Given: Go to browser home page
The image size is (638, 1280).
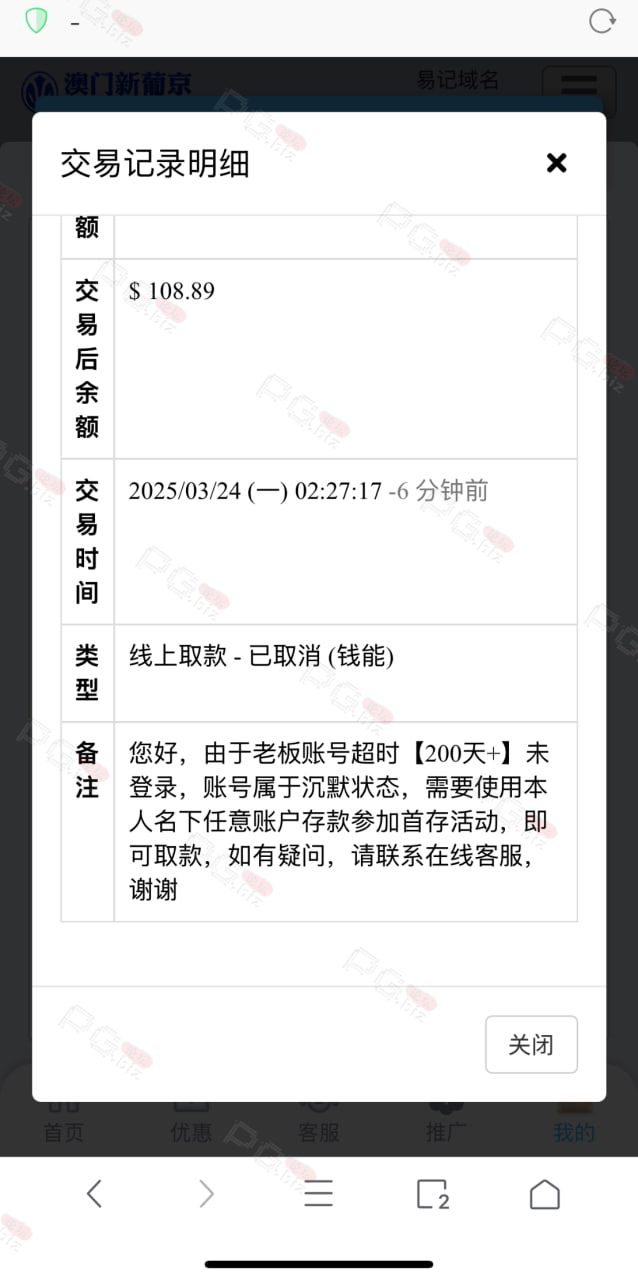Looking at the screenshot, I should 545,1194.
